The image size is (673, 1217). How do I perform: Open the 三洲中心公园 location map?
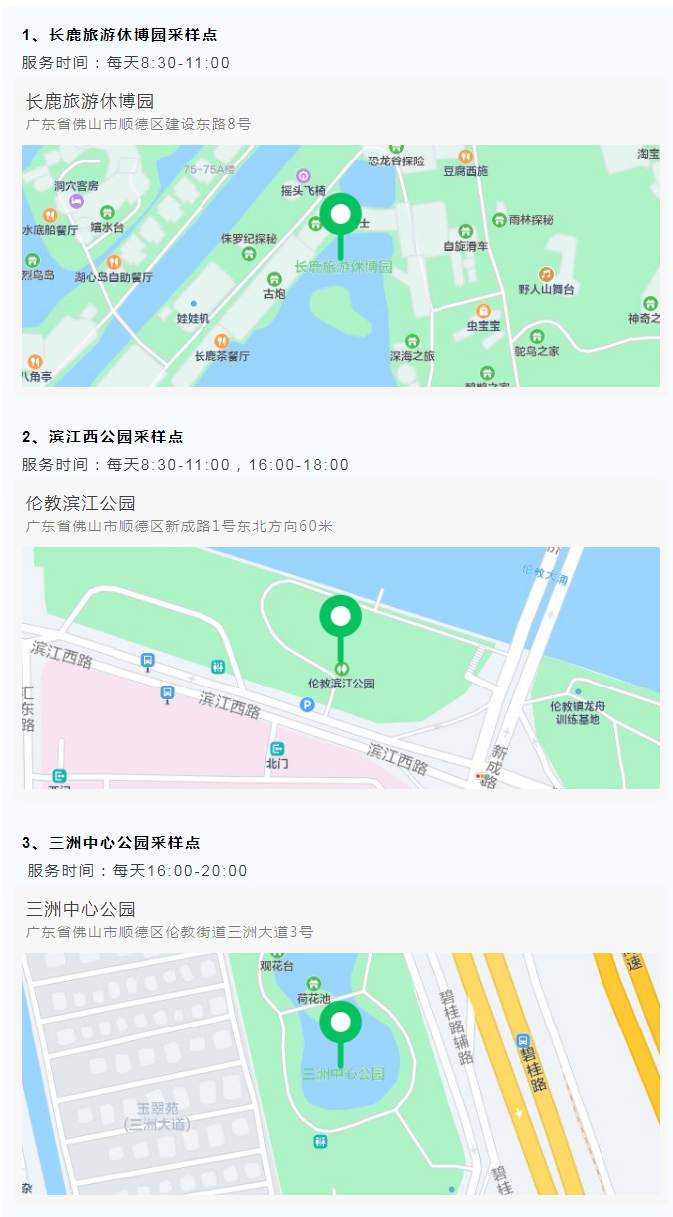click(x=340, y=1073)
